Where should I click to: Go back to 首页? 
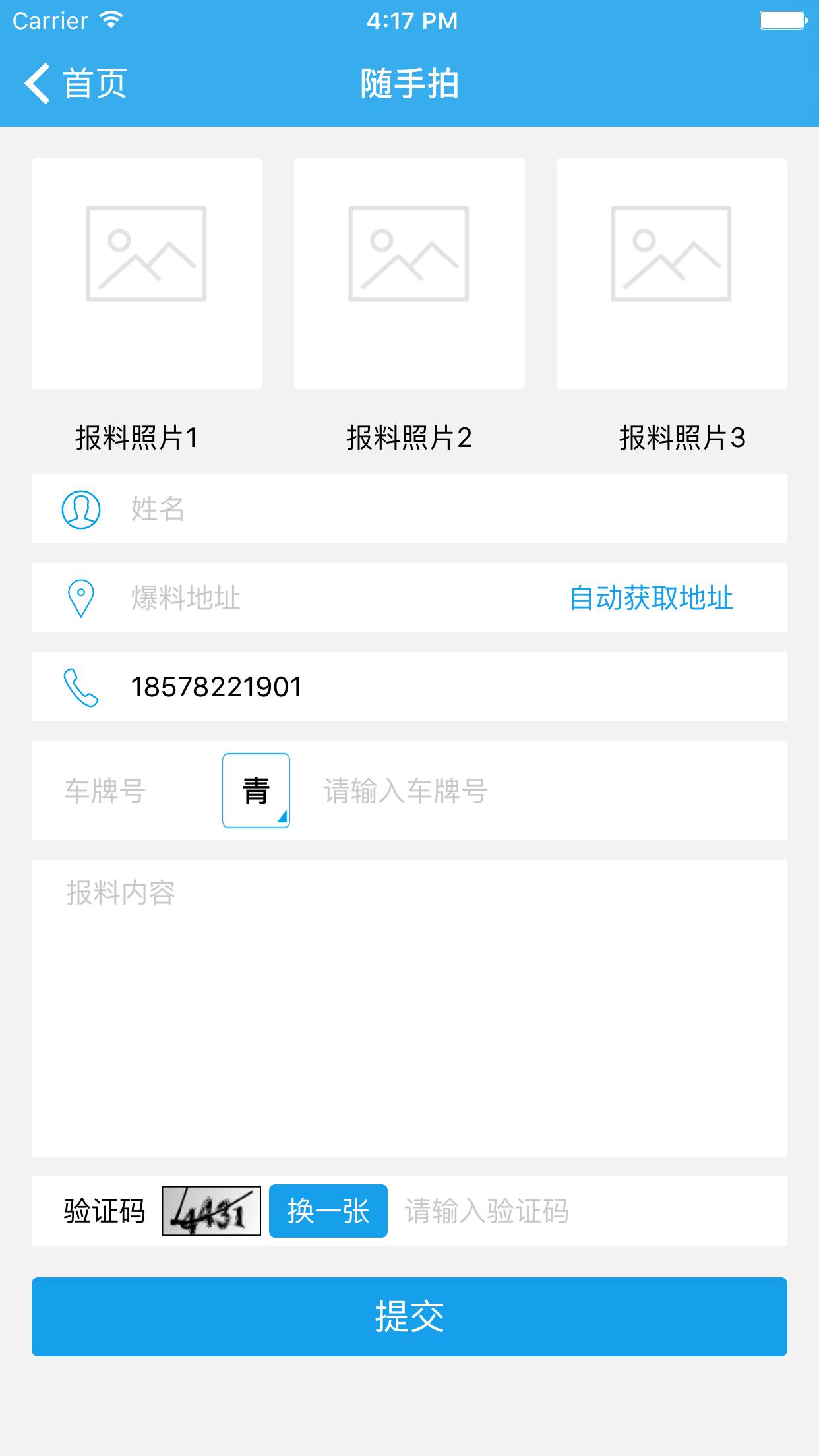tap(75, 84)
